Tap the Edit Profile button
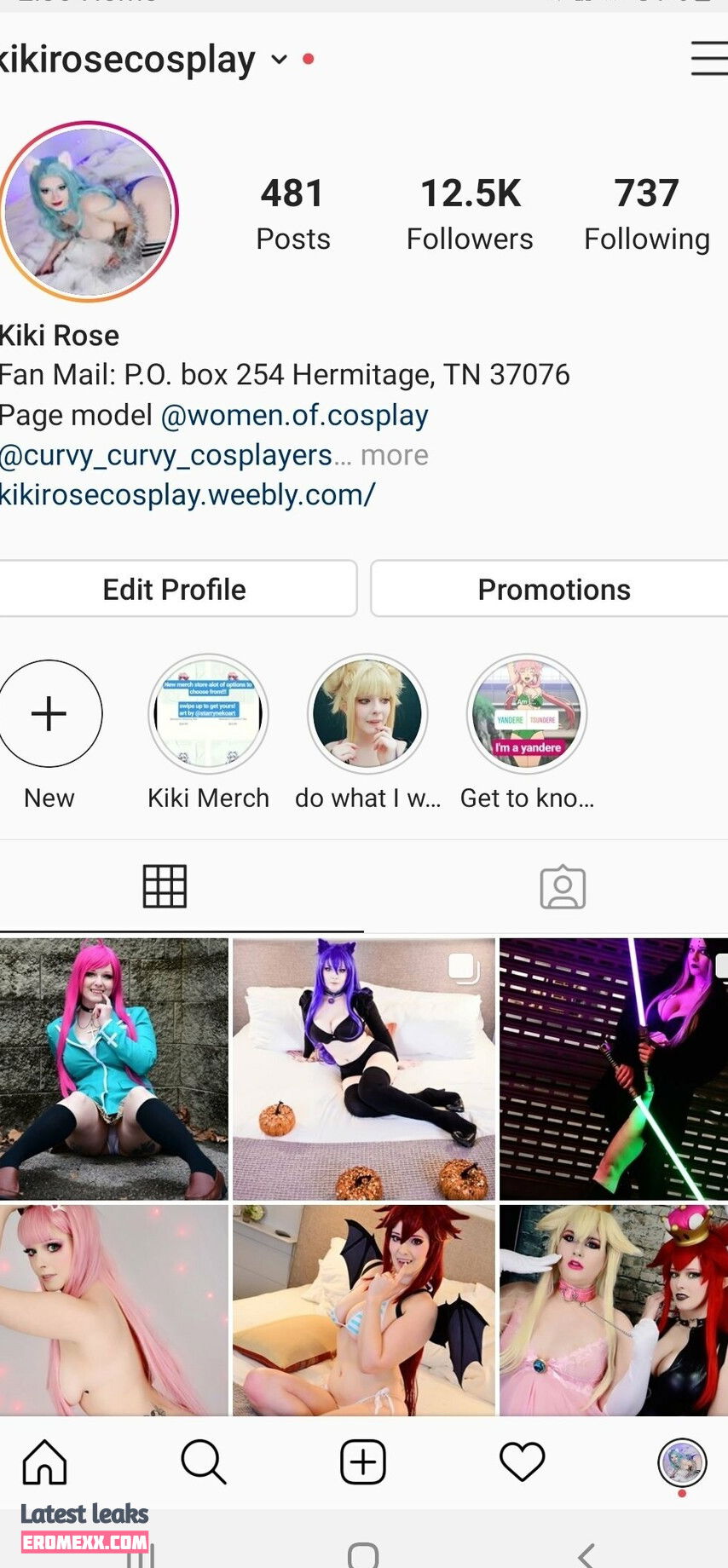728x1568 pixels. pos(175,589)
